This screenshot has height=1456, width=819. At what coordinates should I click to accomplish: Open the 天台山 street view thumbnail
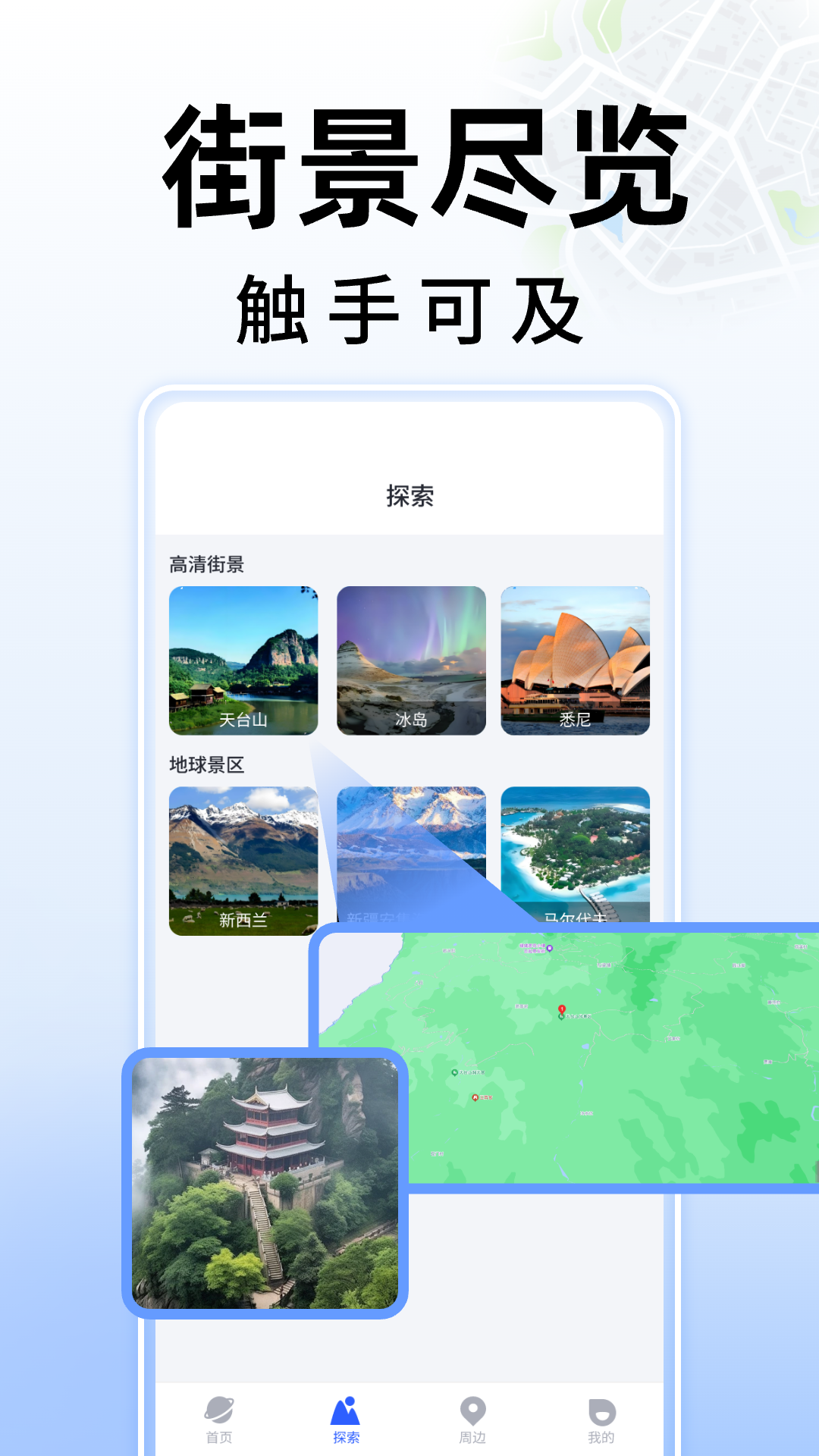244,661
